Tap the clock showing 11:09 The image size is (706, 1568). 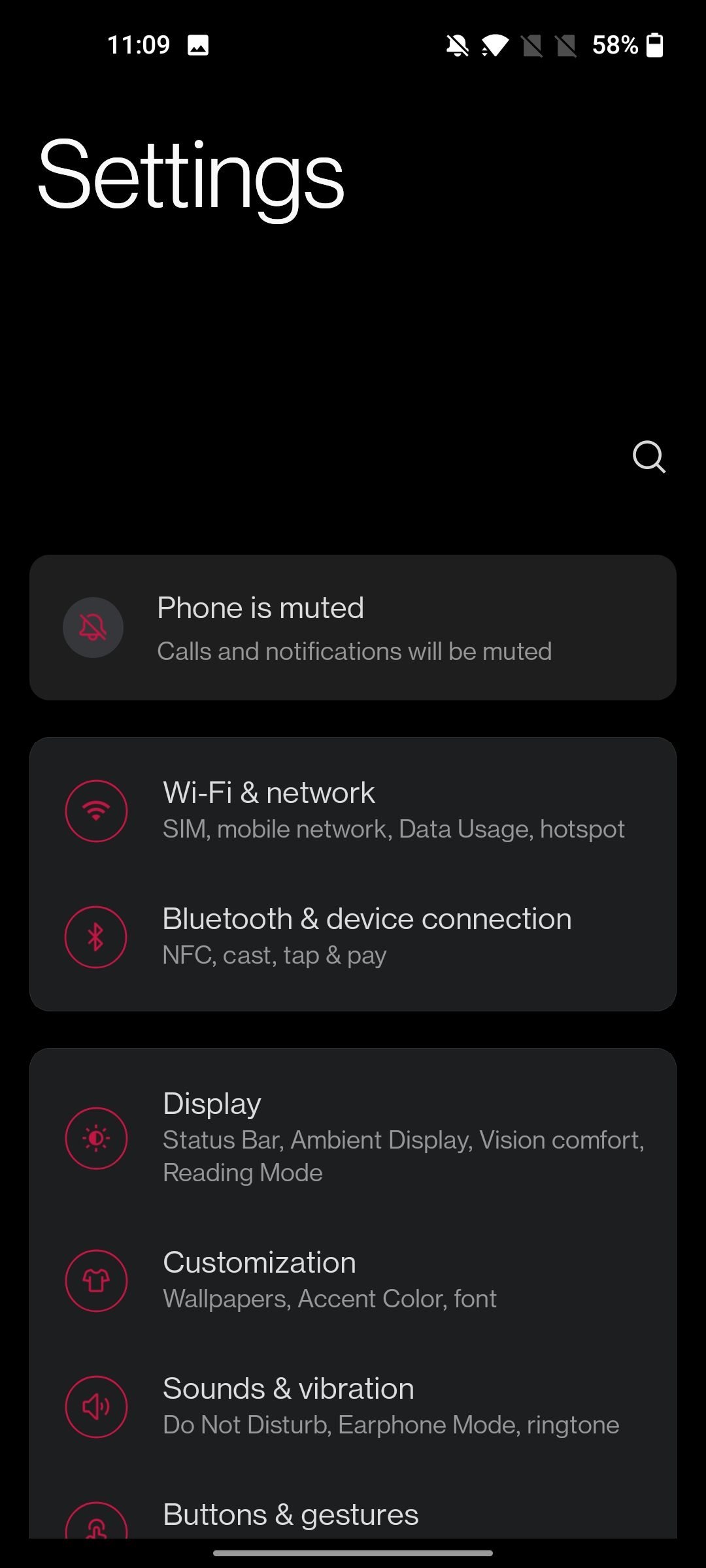point(138,46)
